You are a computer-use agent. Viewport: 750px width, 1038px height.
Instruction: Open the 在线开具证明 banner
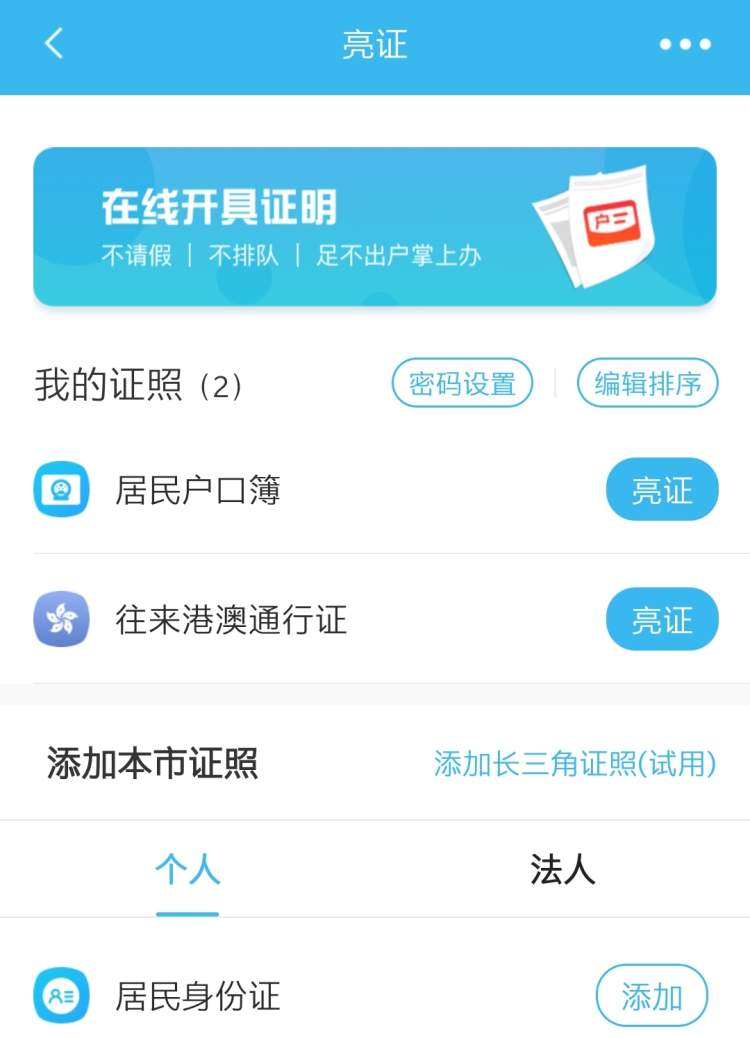point(375,227)
